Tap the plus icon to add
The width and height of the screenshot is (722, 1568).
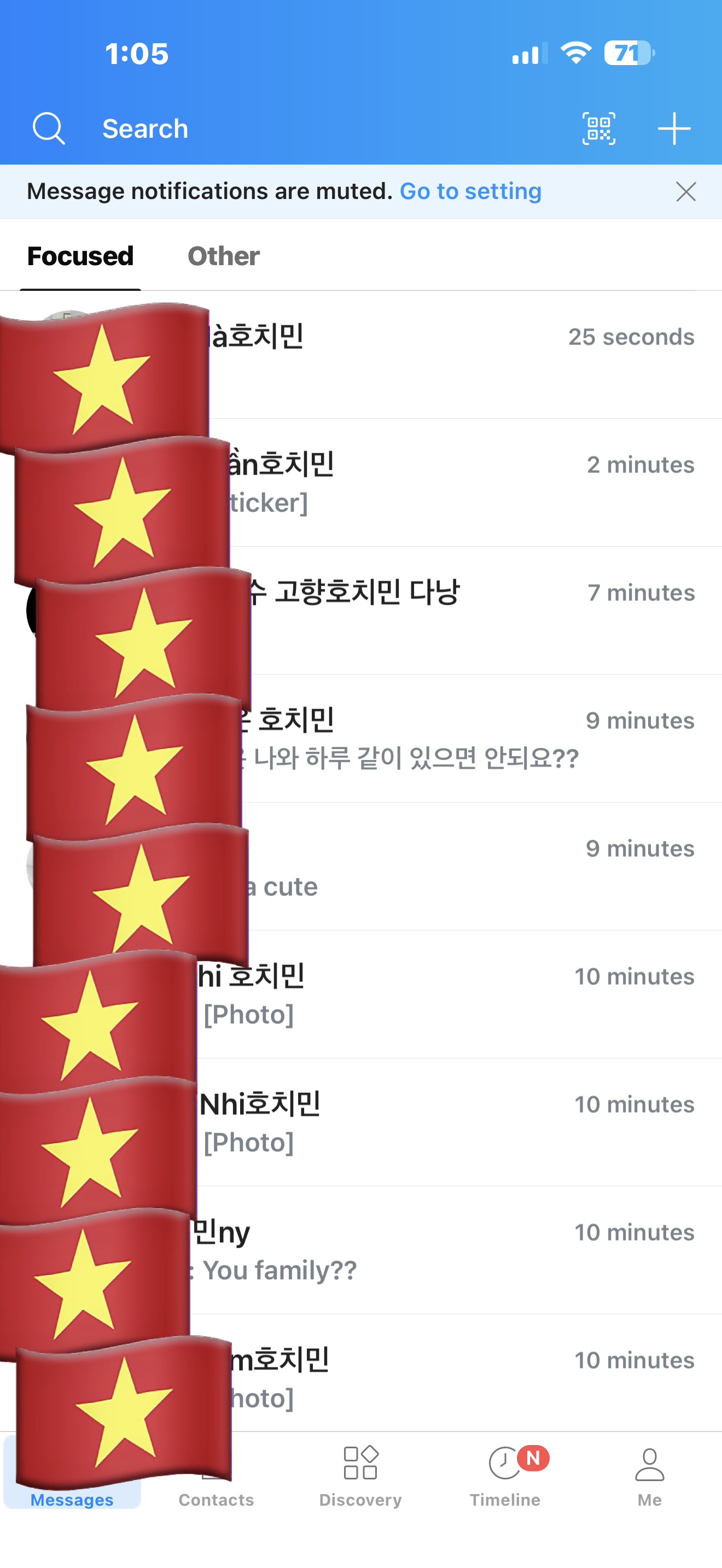tap(674, 128)
